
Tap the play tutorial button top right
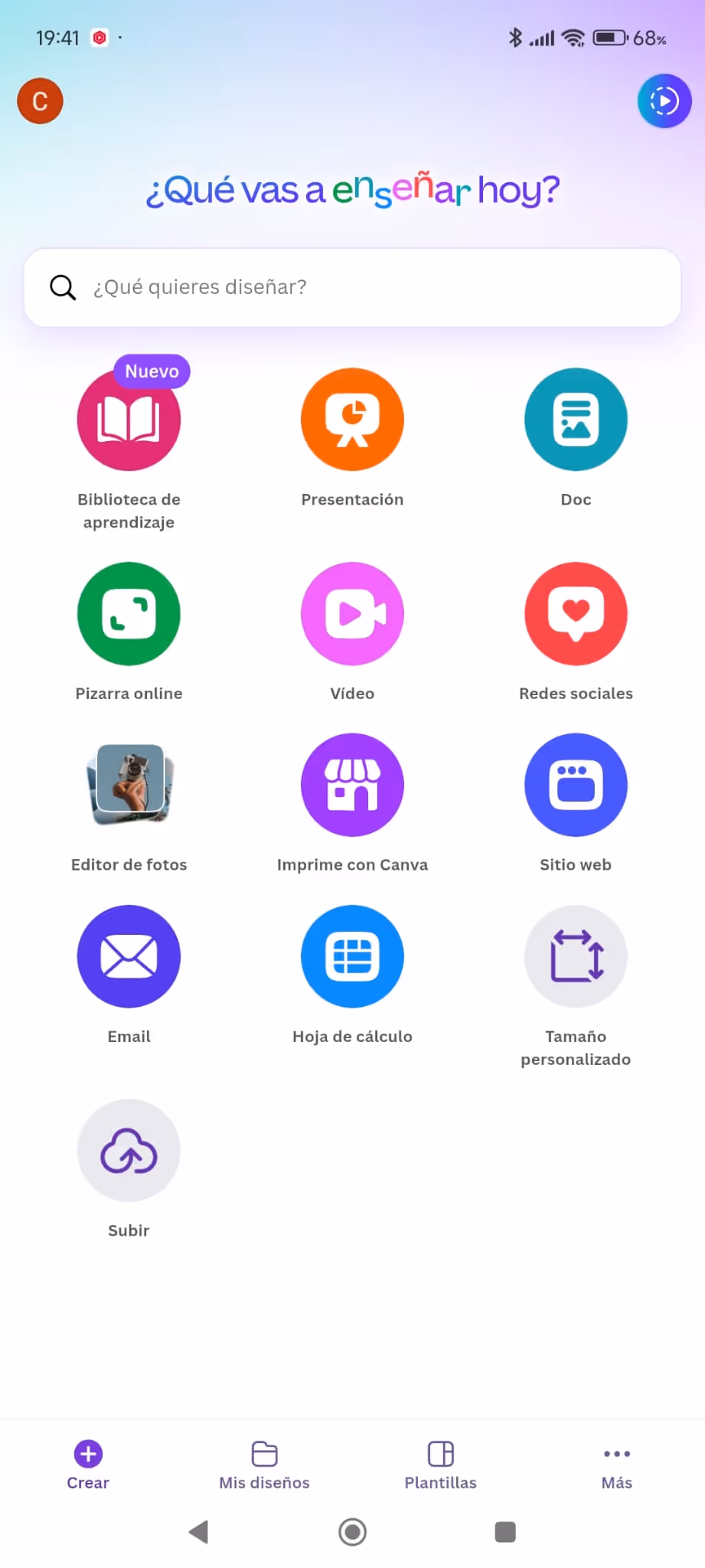[664, 100]
